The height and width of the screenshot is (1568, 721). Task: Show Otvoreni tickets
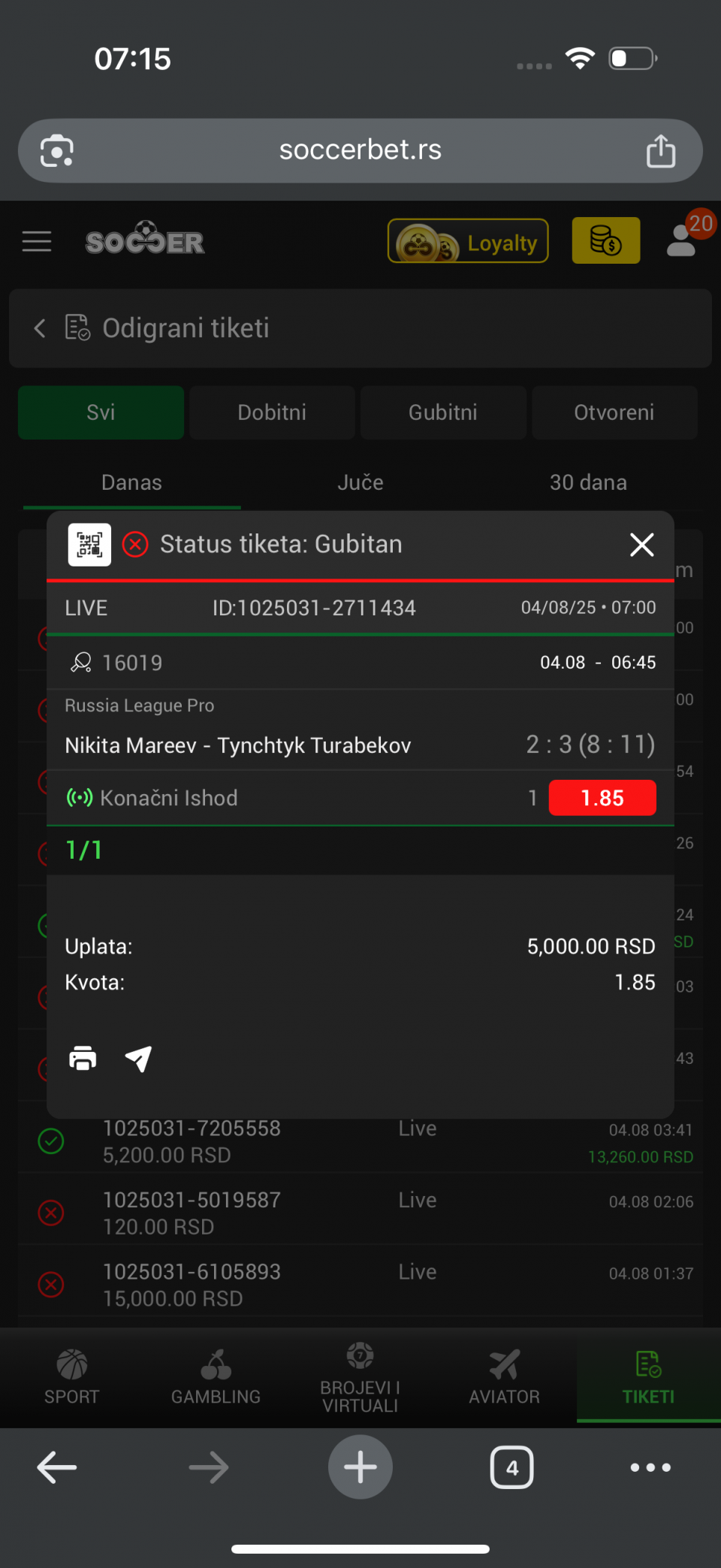(x=614, y=412)
